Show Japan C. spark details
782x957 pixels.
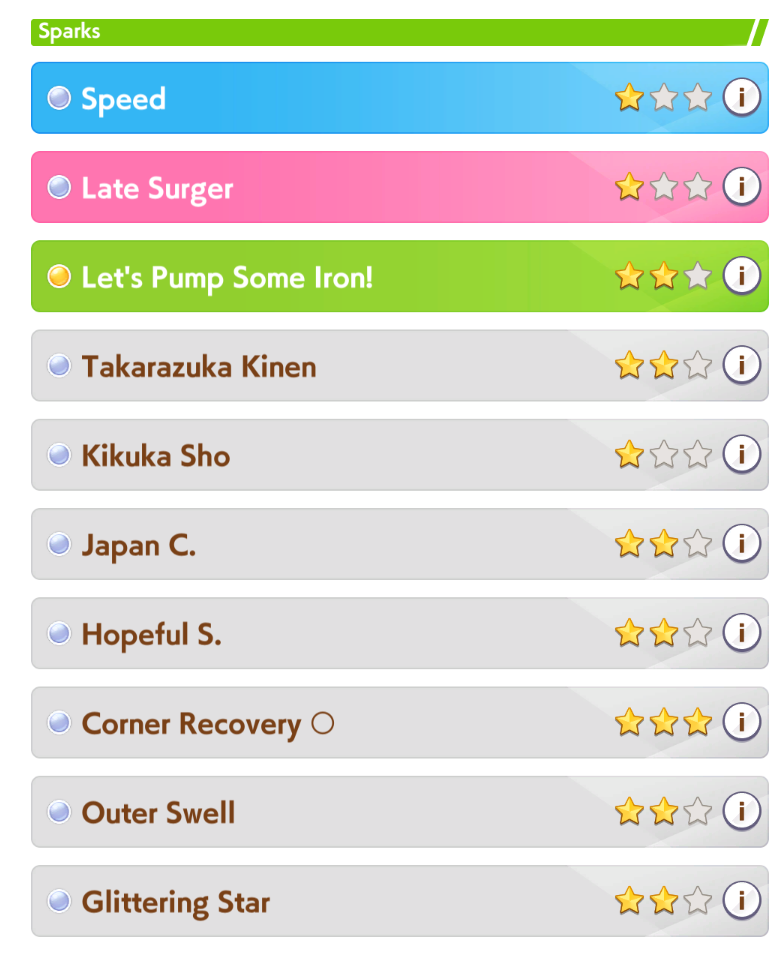[x=741, y=544]
